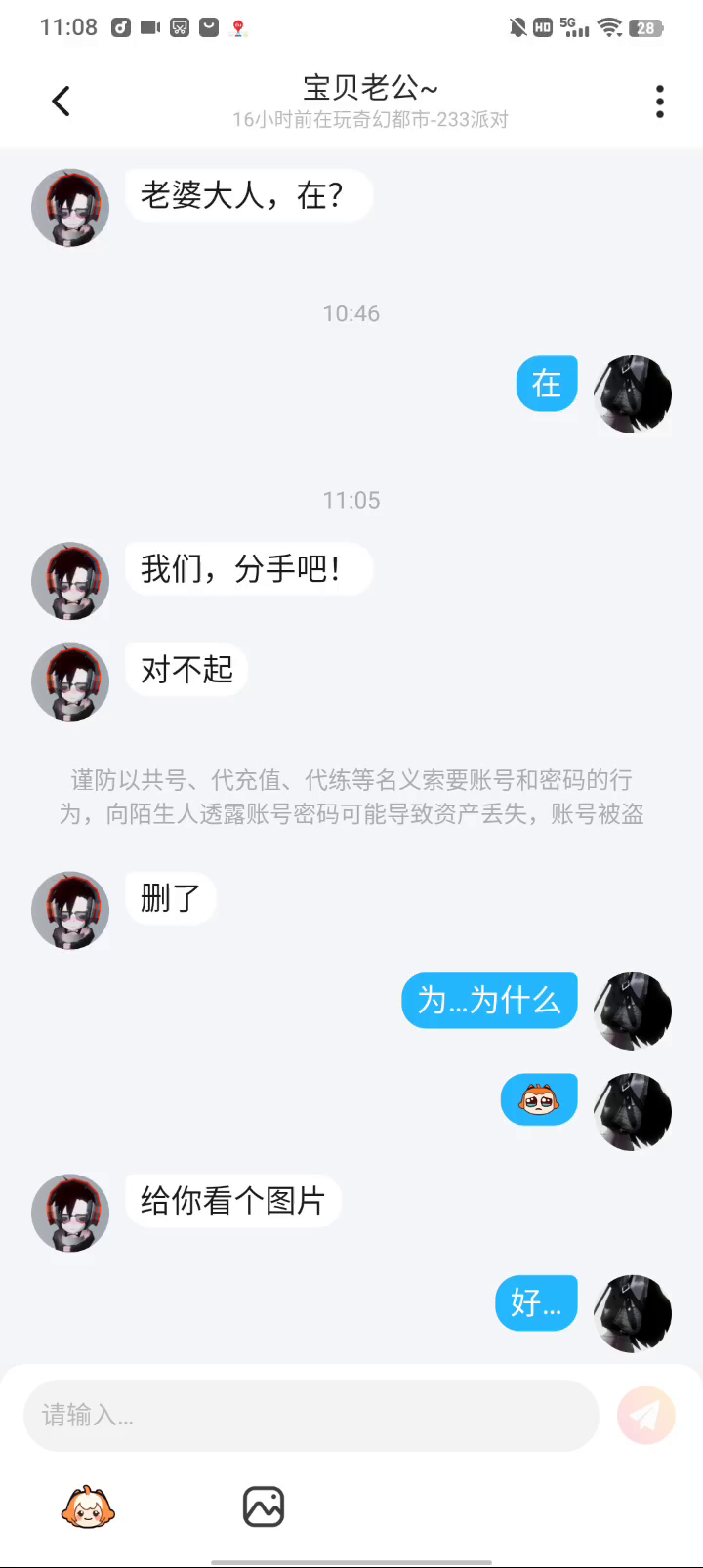Open my avatar beside 为...为什么
Screen dimensions: 703x1568
pos(633,1011)
